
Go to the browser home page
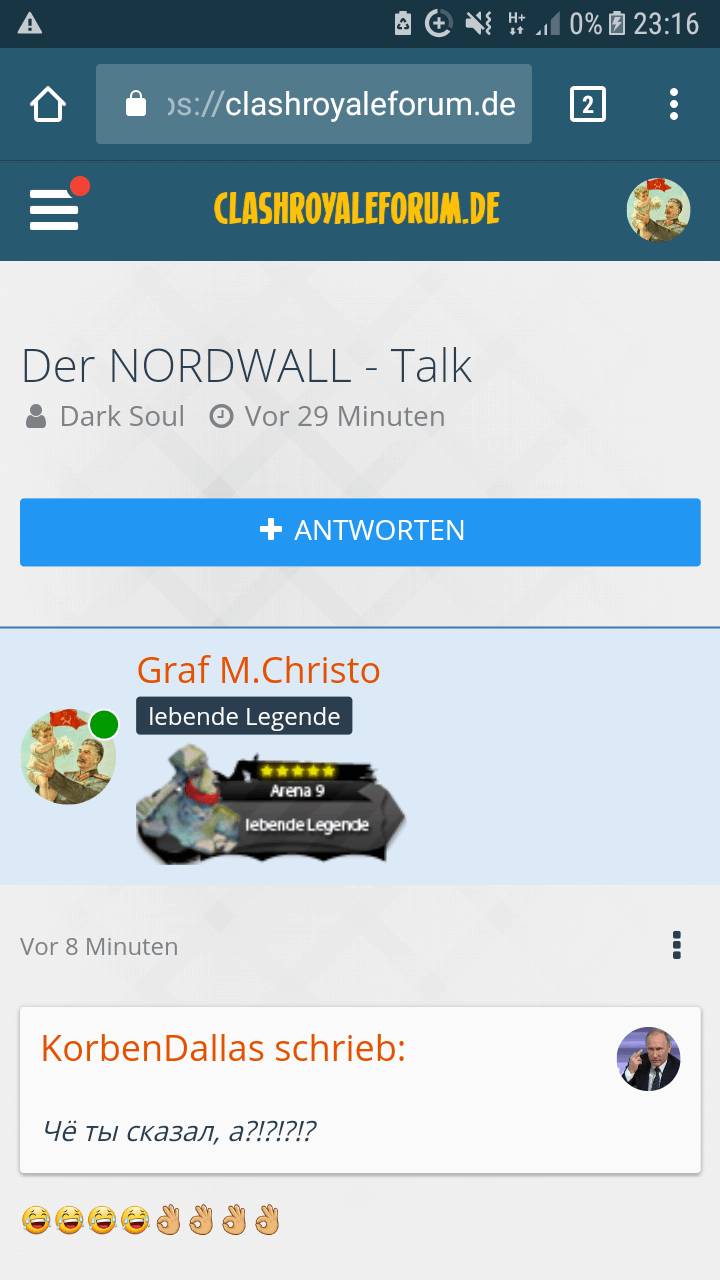pyautogui.click(x=48, y=104)
